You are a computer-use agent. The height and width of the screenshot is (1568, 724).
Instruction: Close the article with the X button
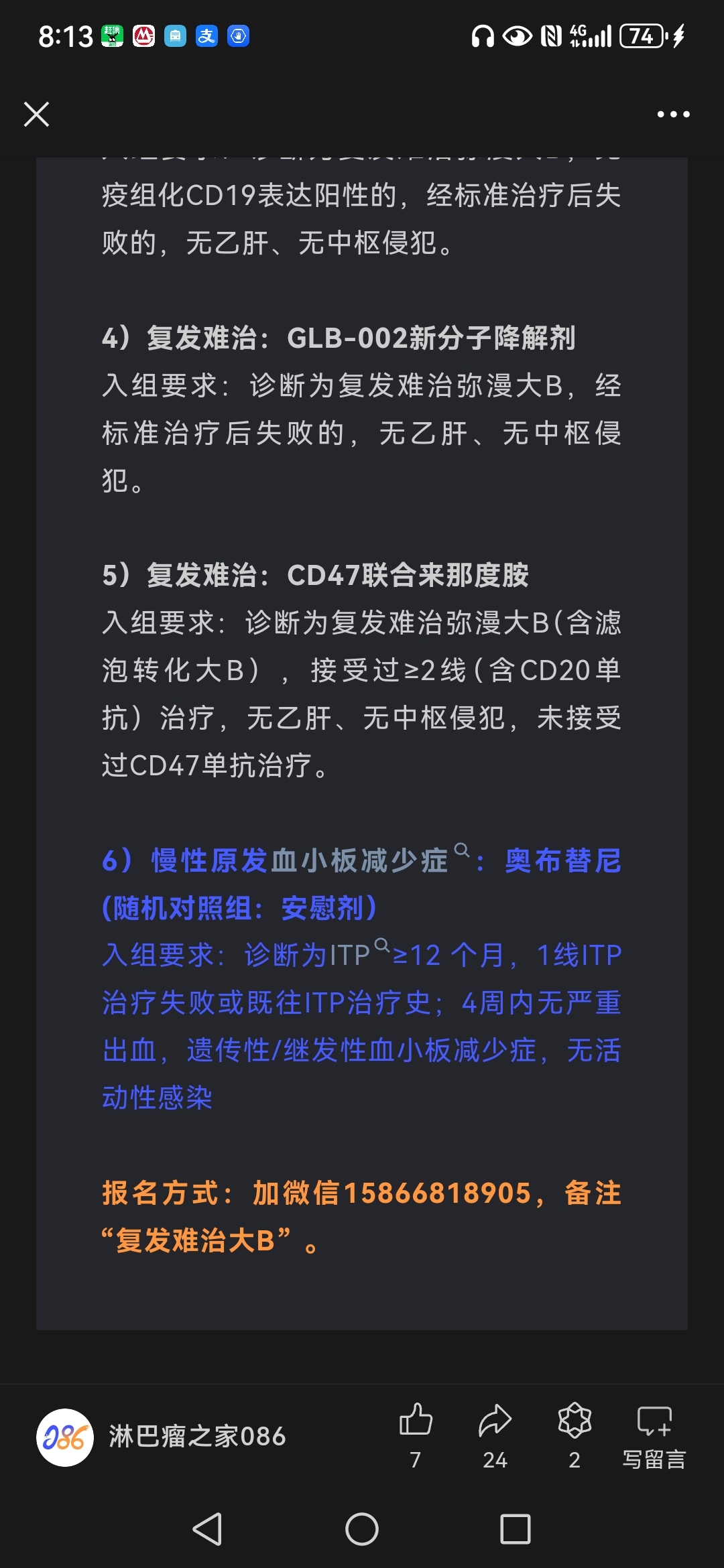tap(36, 114)
